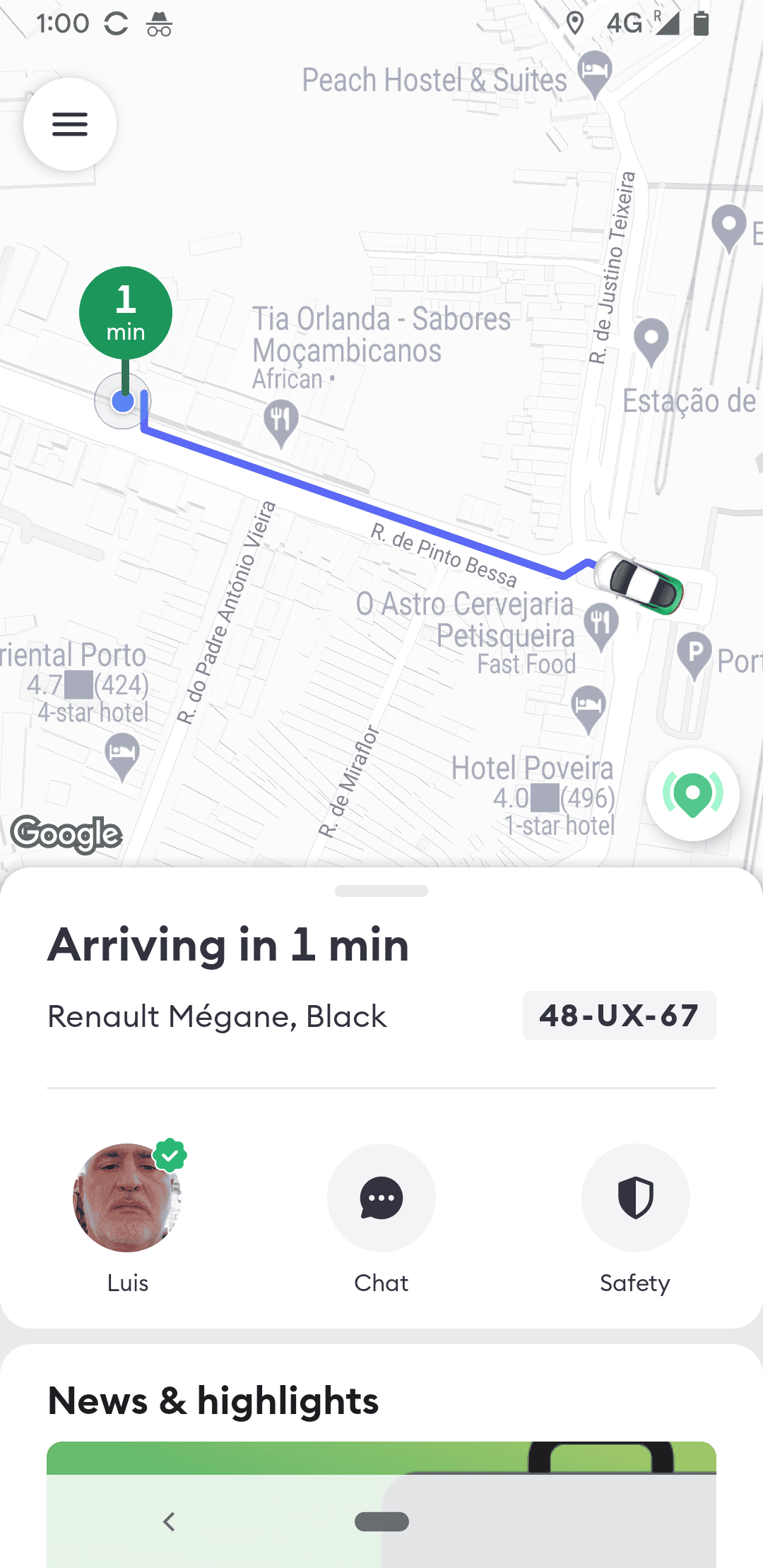View driver Luis's profile

click(127, 1199)
